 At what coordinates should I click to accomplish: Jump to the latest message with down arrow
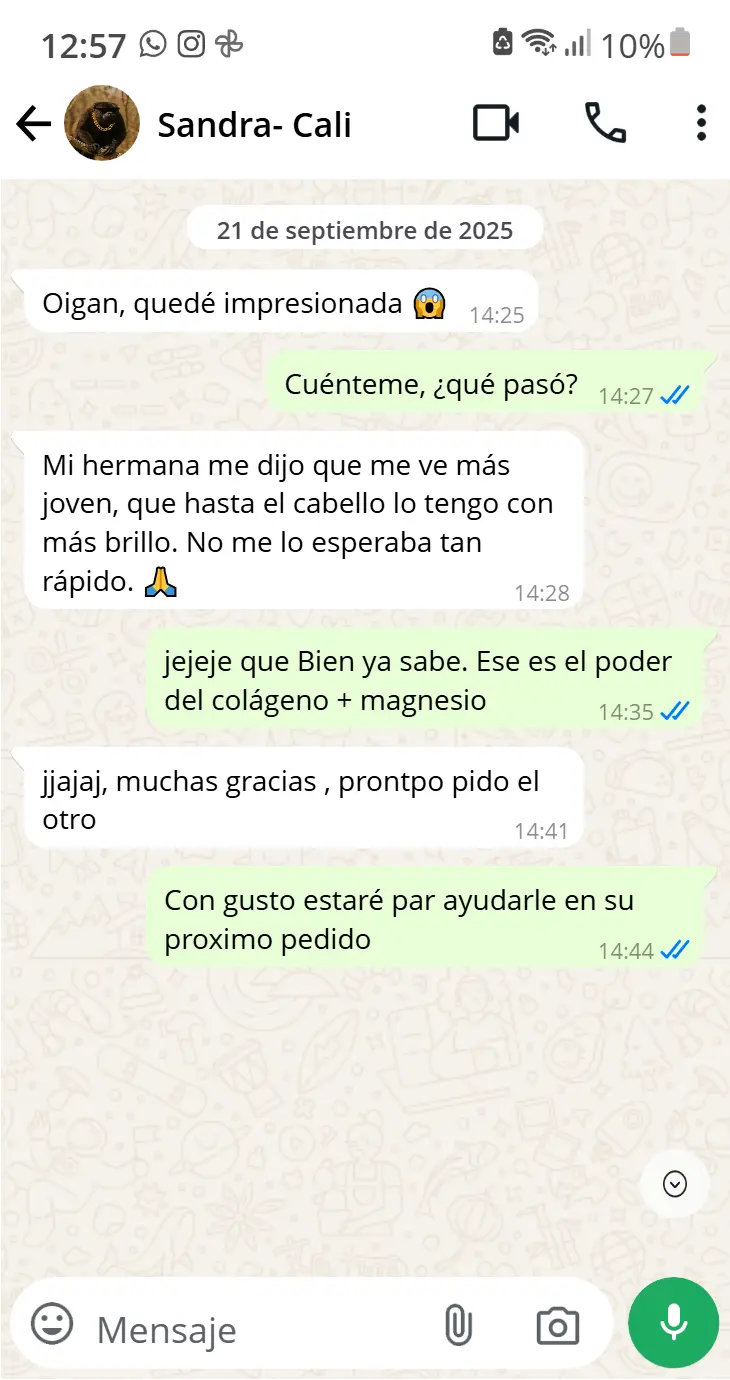[x=675, y=1184]
